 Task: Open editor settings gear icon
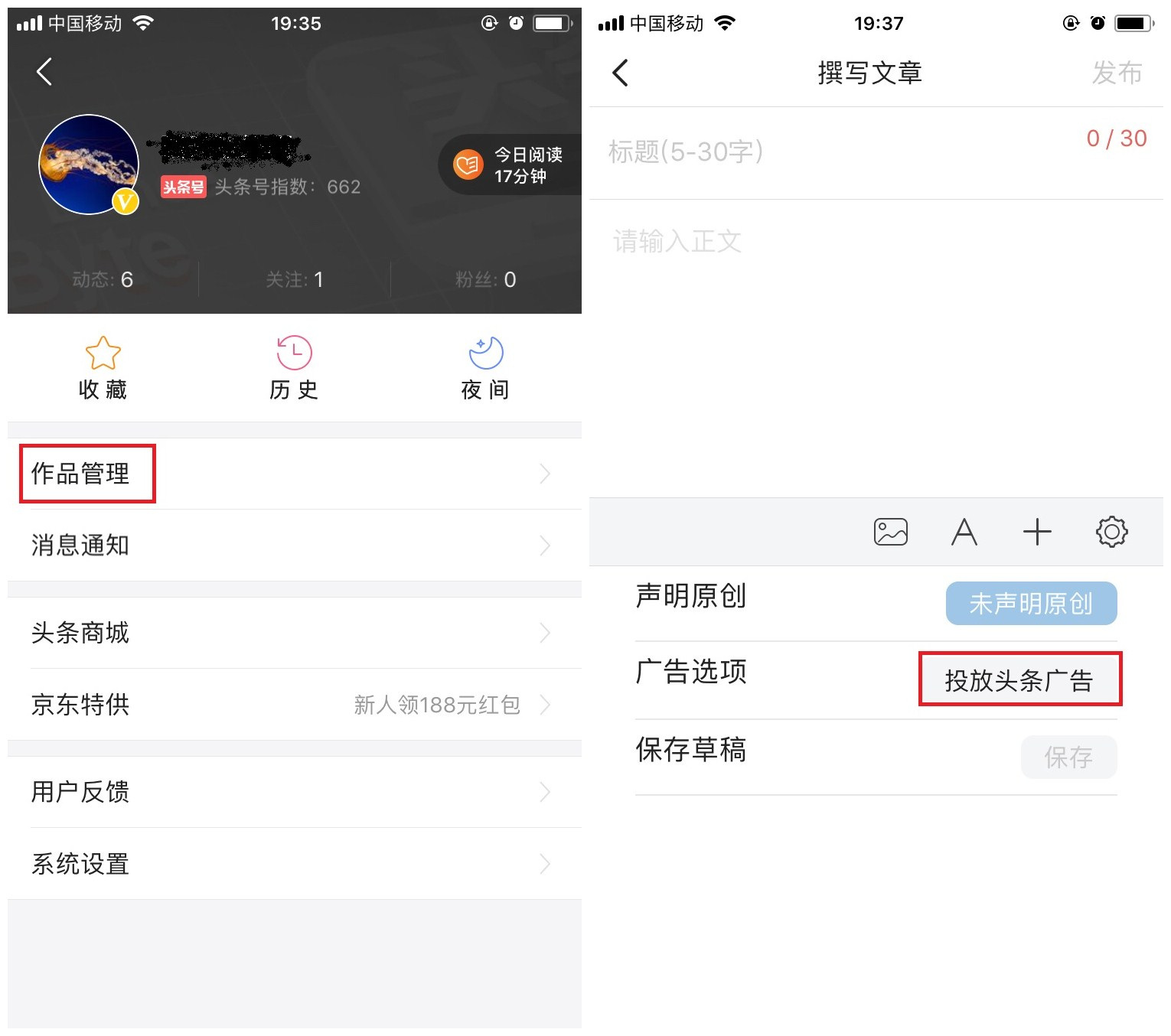(1111, 532)
